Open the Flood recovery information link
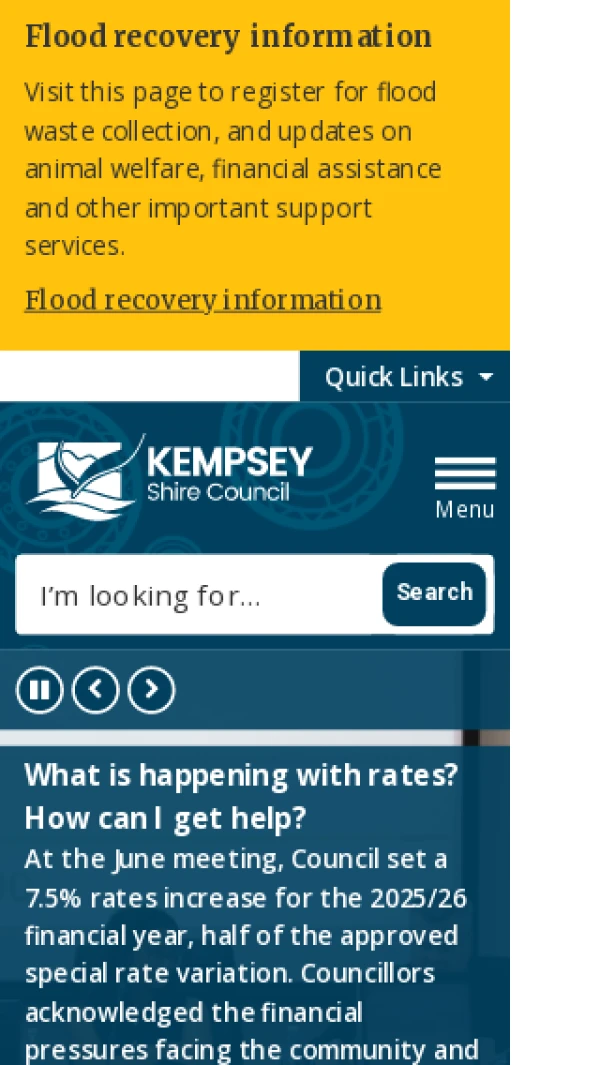The image size is (600, 1065). 203,300
